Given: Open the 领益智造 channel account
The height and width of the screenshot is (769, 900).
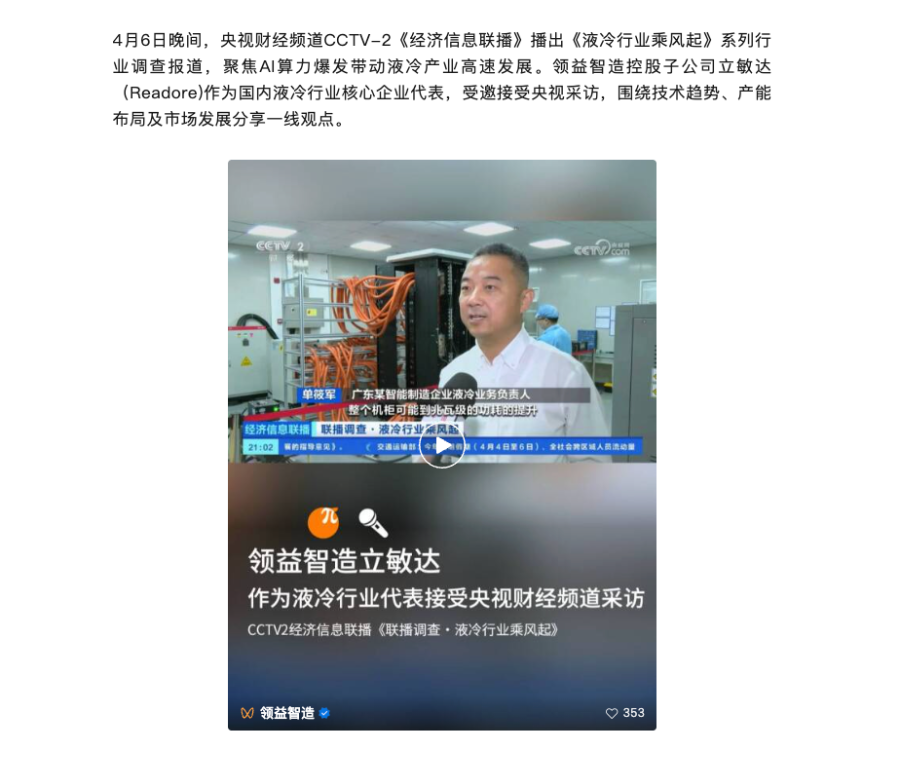Looking at the screenshot, I should pyautogui.click(x=286, y=713).
